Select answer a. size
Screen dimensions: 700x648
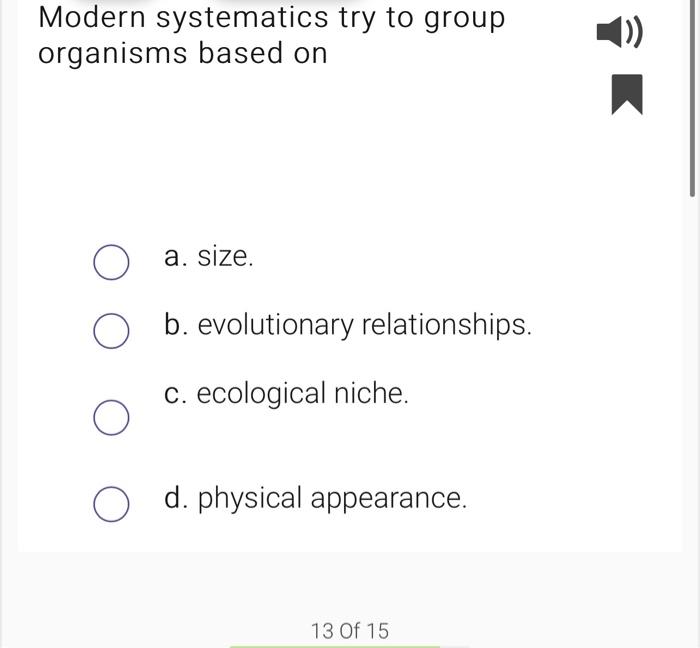pyautogui.click(x=111, y=263)
